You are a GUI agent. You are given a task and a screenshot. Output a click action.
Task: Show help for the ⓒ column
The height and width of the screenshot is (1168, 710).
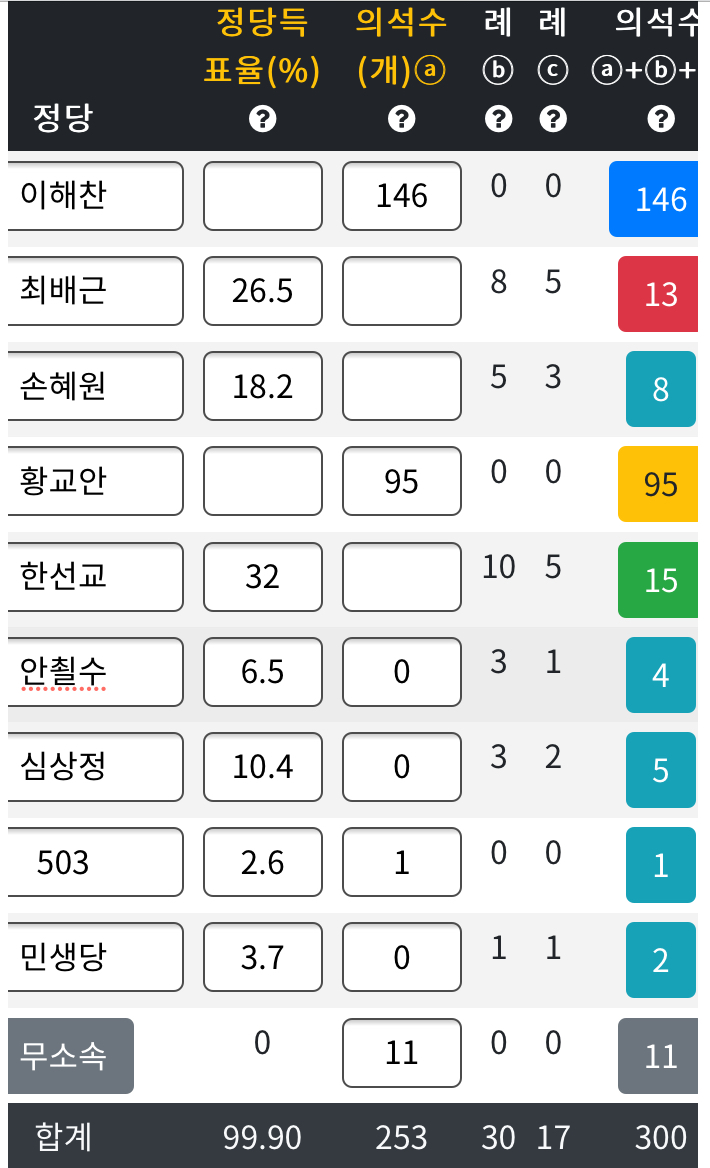pos(553,118)
